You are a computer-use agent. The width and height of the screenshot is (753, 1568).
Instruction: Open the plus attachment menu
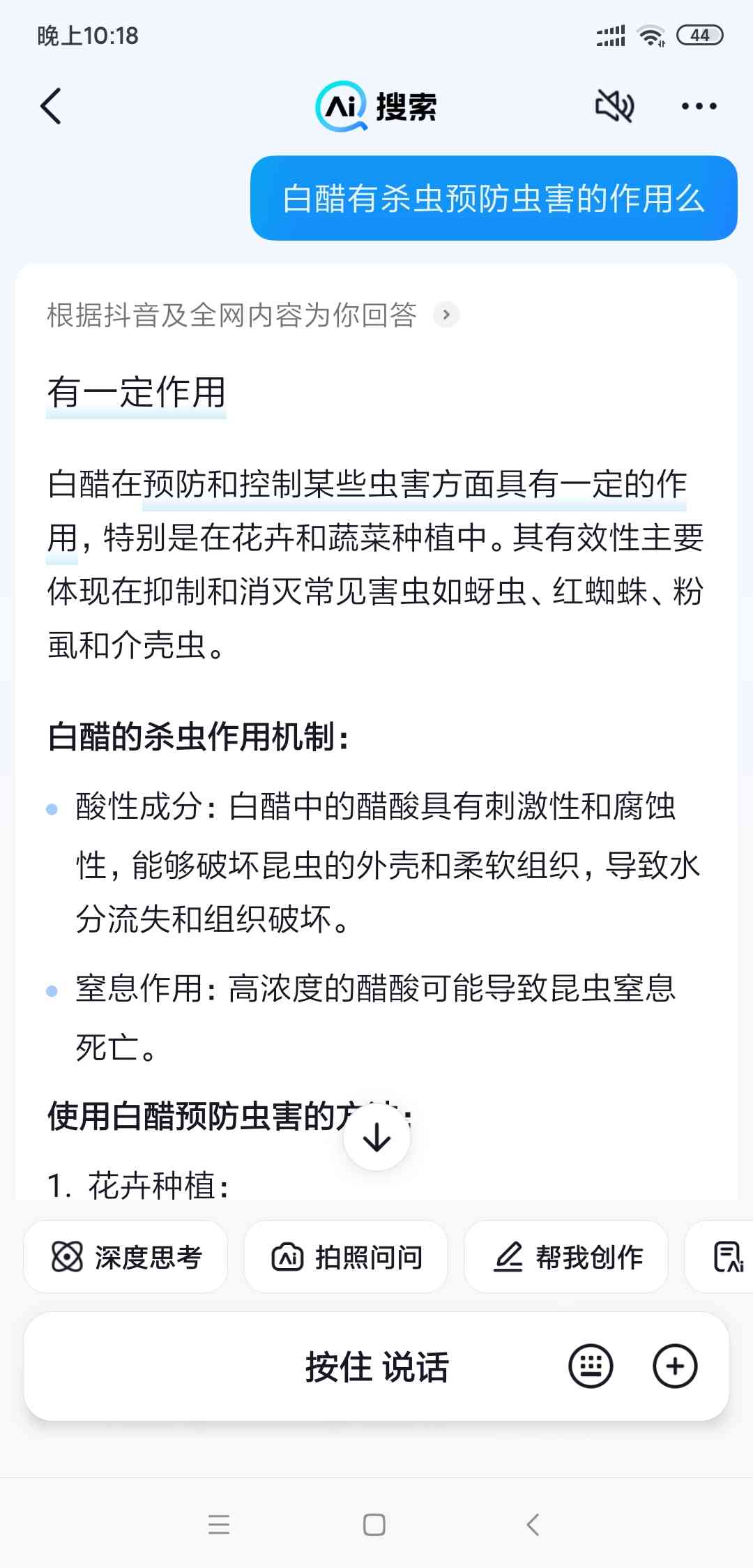point(675,1366)
